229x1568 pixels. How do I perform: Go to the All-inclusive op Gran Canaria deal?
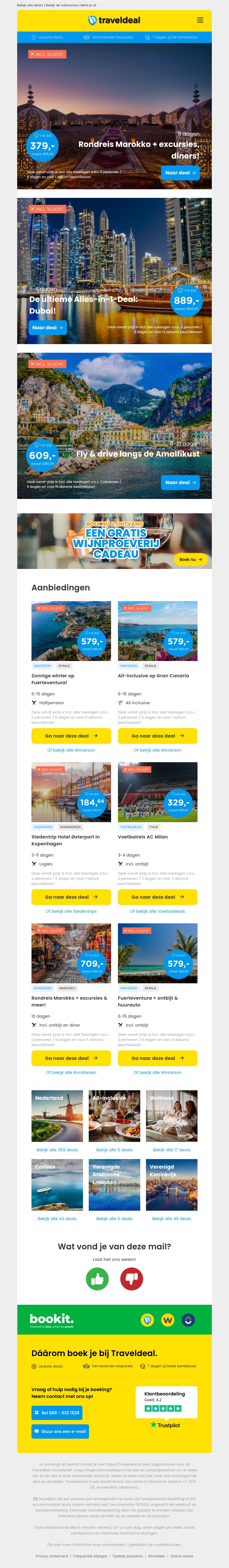pos(157,736)
